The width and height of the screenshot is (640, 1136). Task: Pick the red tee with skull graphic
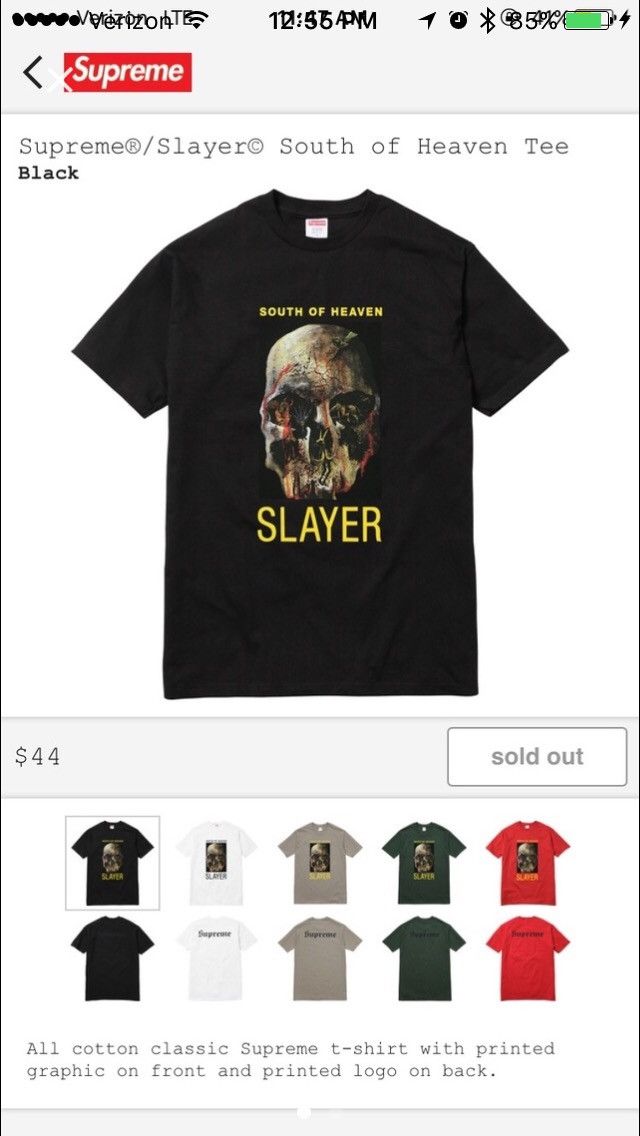click(527, 862)
